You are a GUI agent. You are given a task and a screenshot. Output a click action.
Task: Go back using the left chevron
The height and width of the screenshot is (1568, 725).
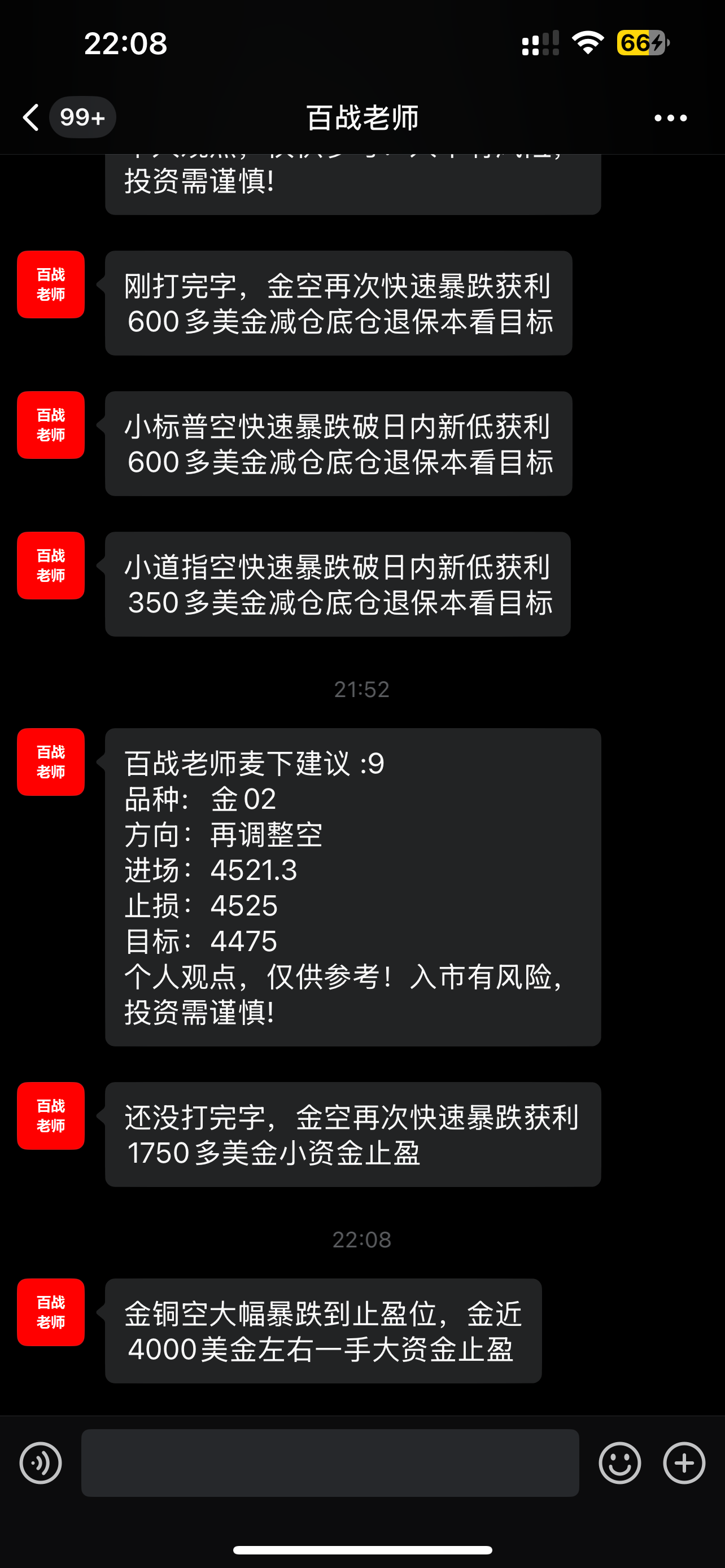(x=30, y=118)
